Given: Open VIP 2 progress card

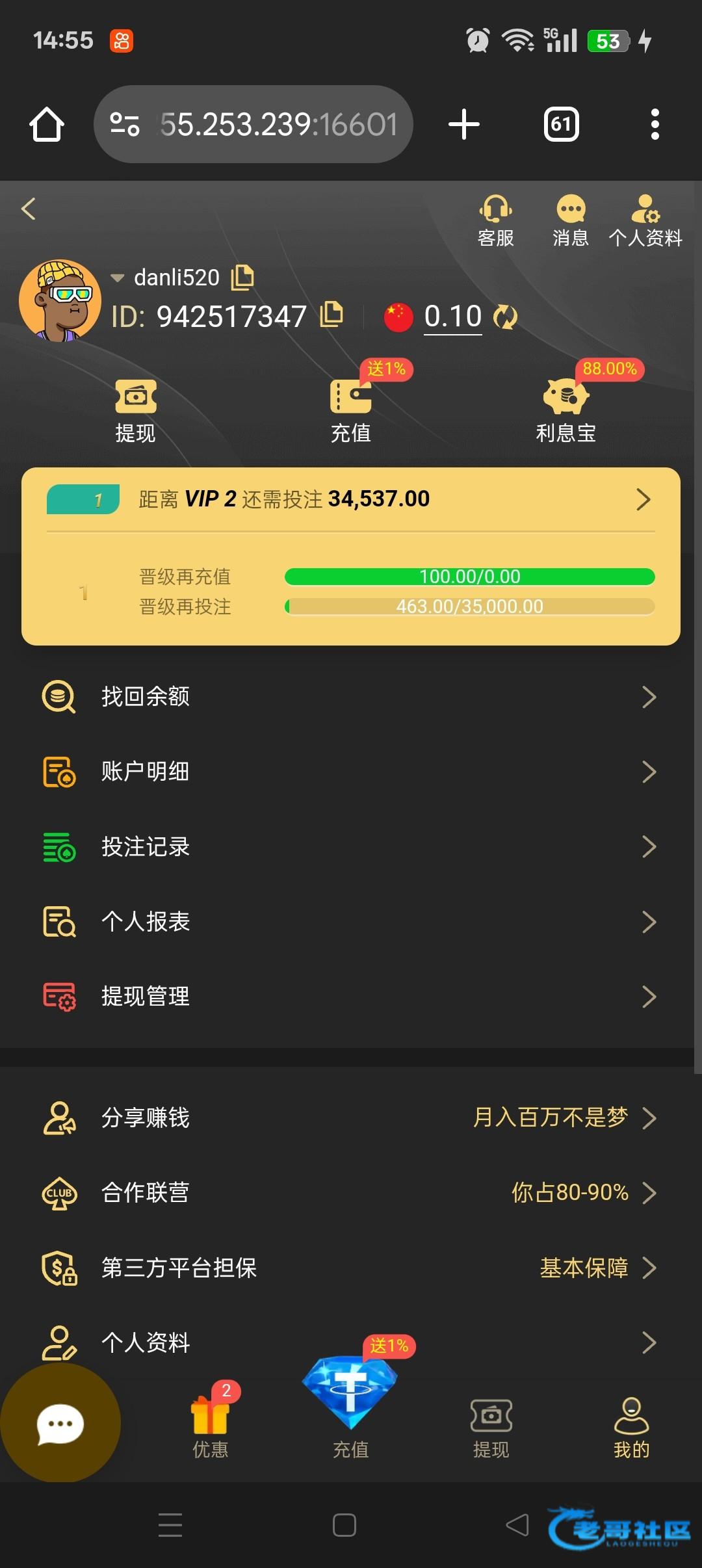Looking at the screenshot, I should [x=351, y=499].
